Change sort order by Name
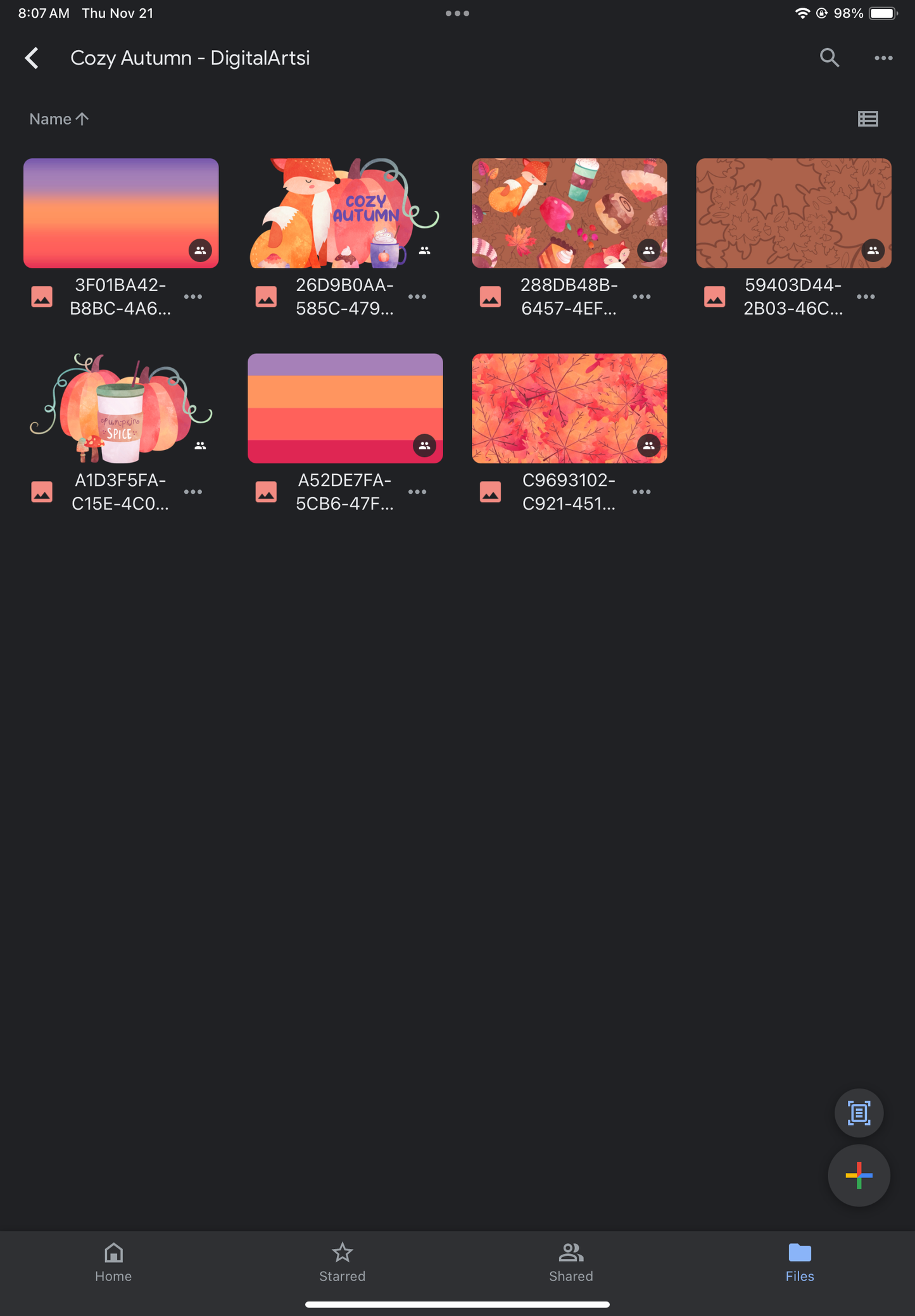 [x=58, y=119]
